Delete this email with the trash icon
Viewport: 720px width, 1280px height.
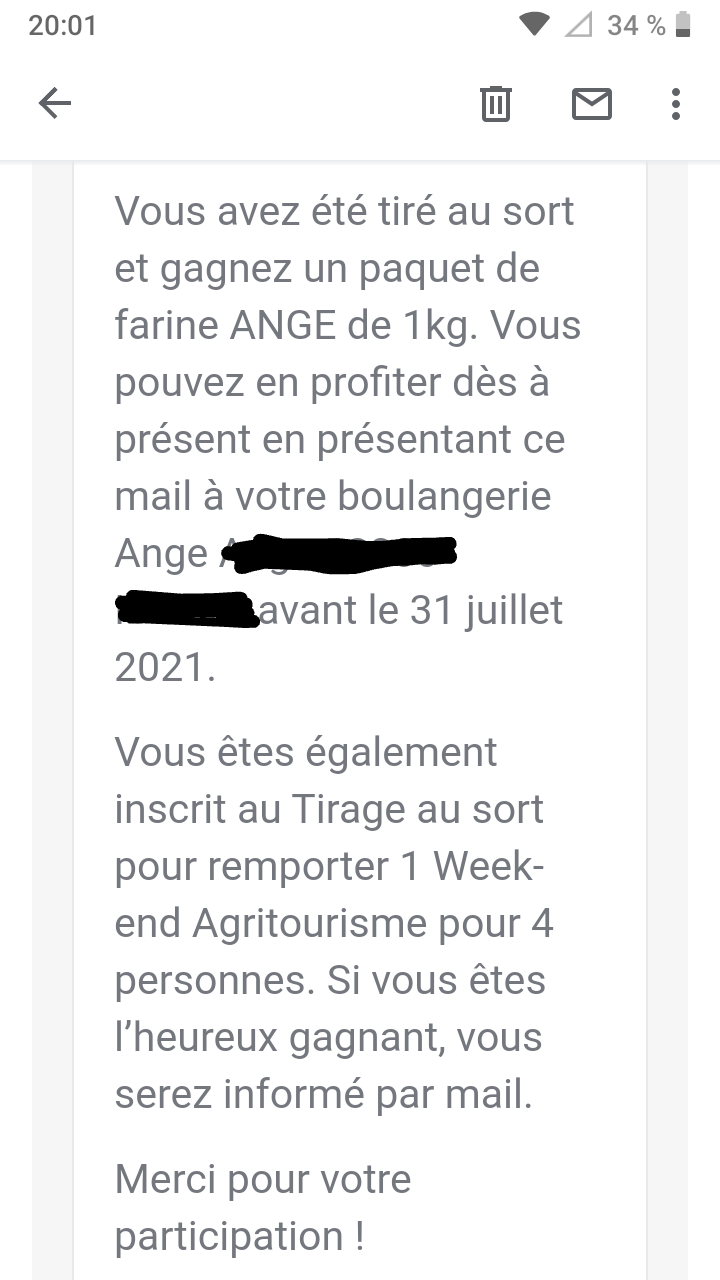tap(496, 103)
